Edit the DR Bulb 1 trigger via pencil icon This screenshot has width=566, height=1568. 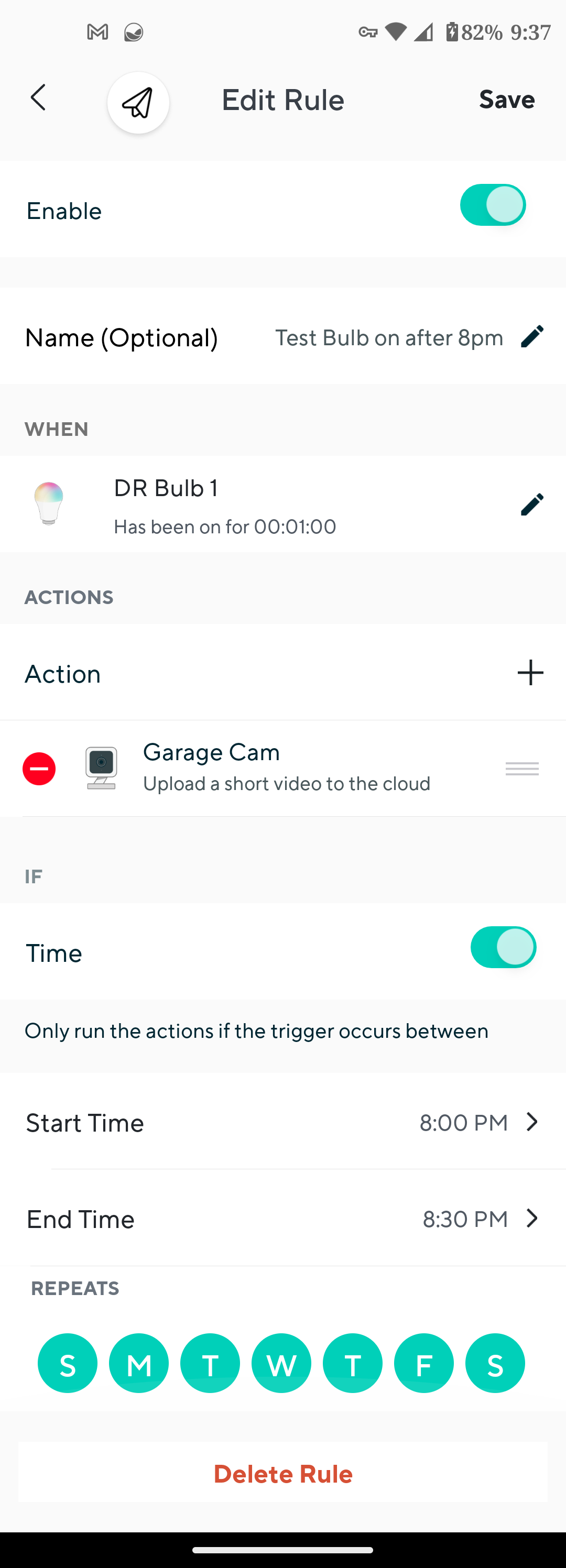pyautogui.click(x=532, y=503)
